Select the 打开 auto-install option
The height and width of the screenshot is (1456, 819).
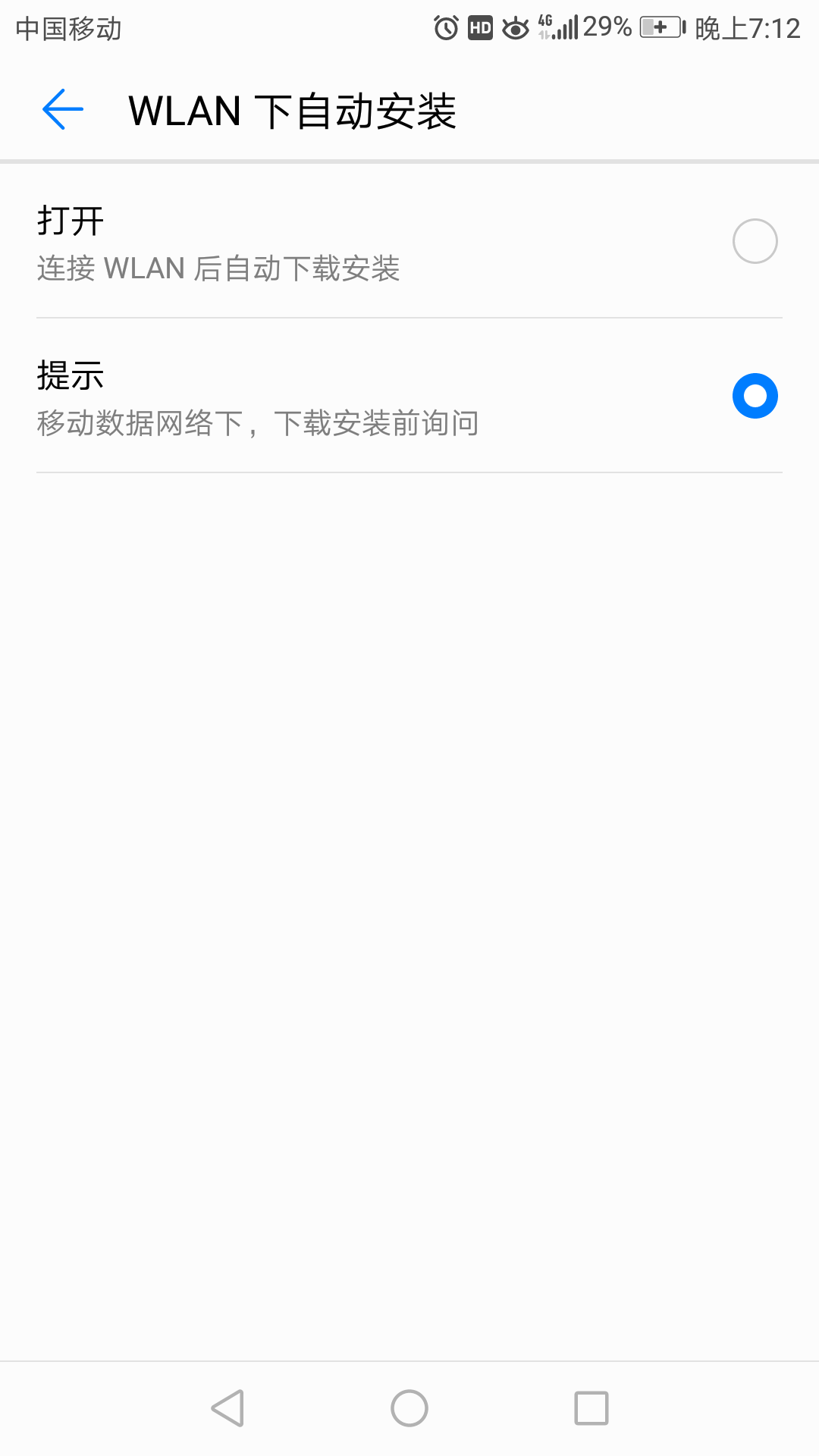(x=755, y=241)
